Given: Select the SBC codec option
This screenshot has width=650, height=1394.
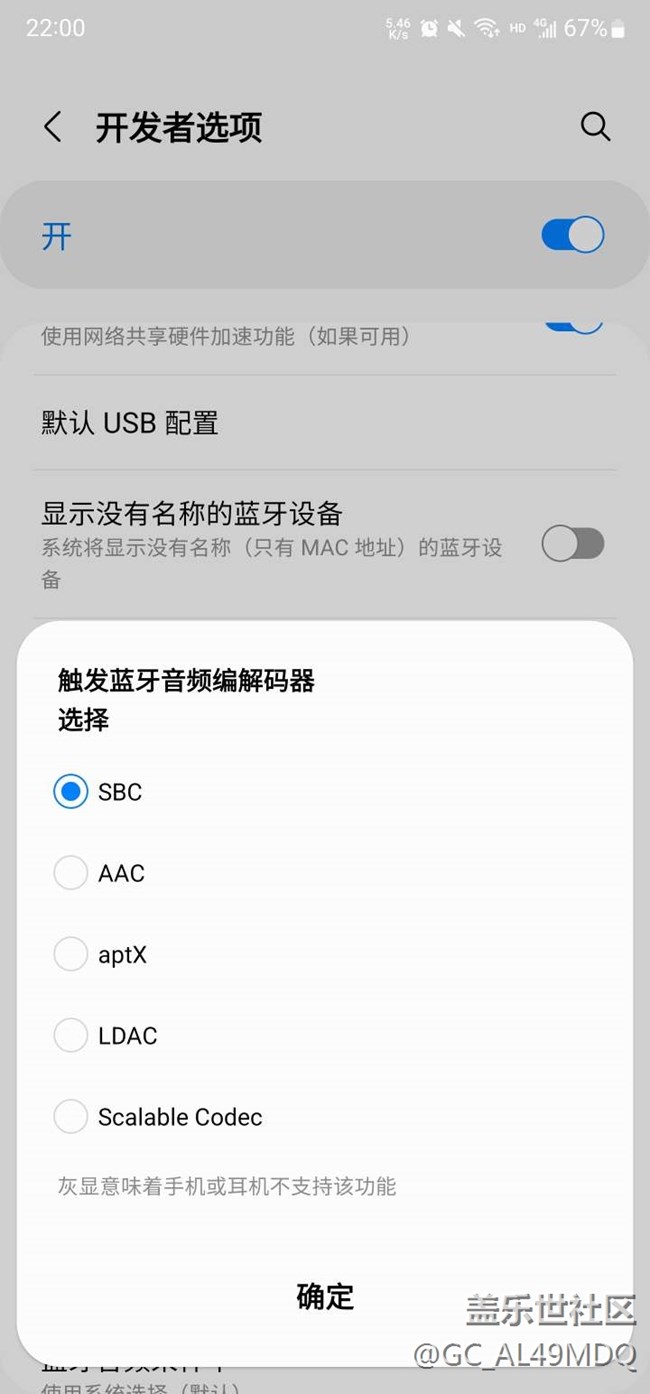Looking at the screenshot, I should (x=71, y=792).
